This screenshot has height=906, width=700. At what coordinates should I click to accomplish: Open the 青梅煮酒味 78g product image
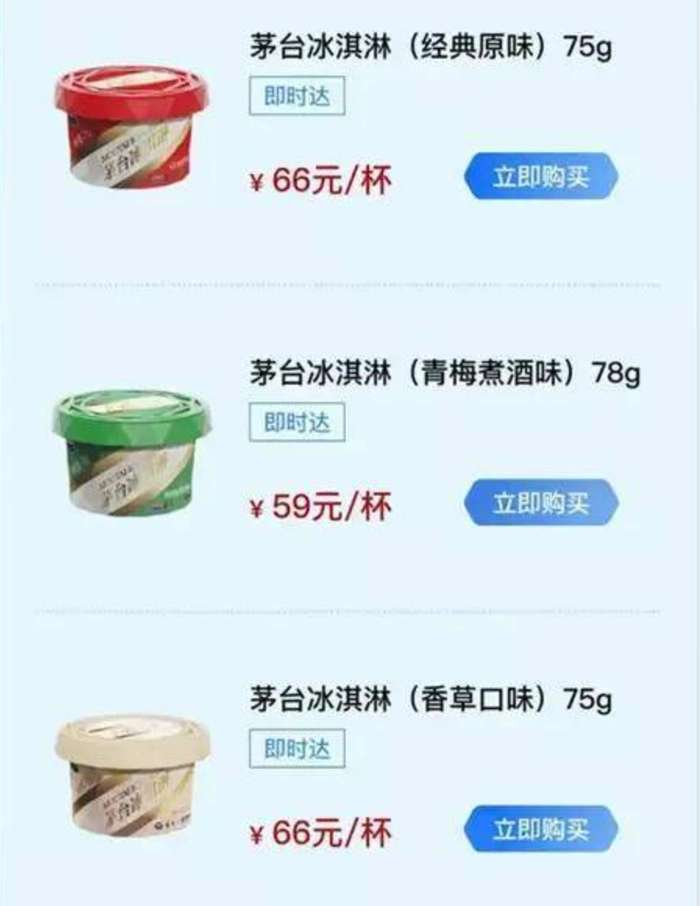[130, 452]
